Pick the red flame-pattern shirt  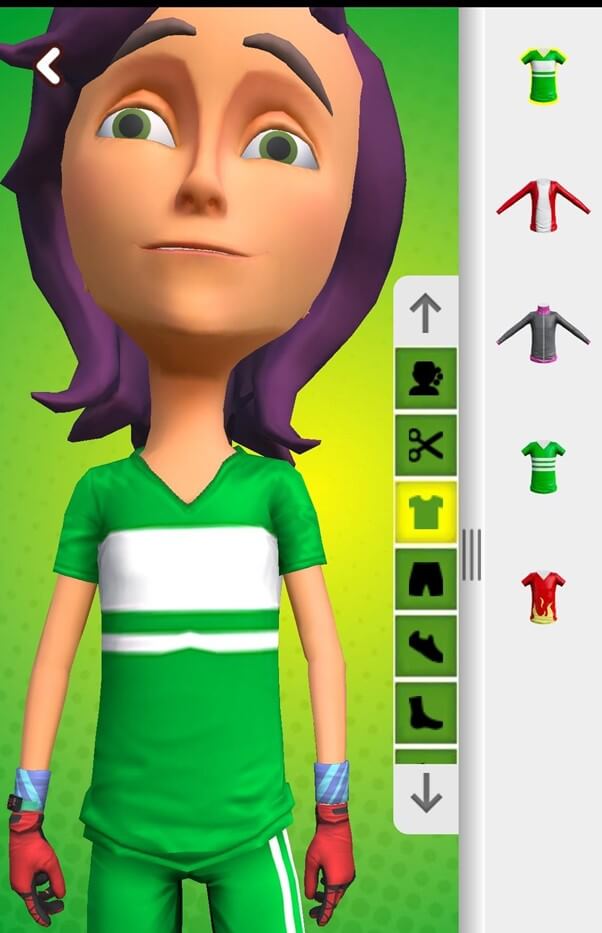543,597
